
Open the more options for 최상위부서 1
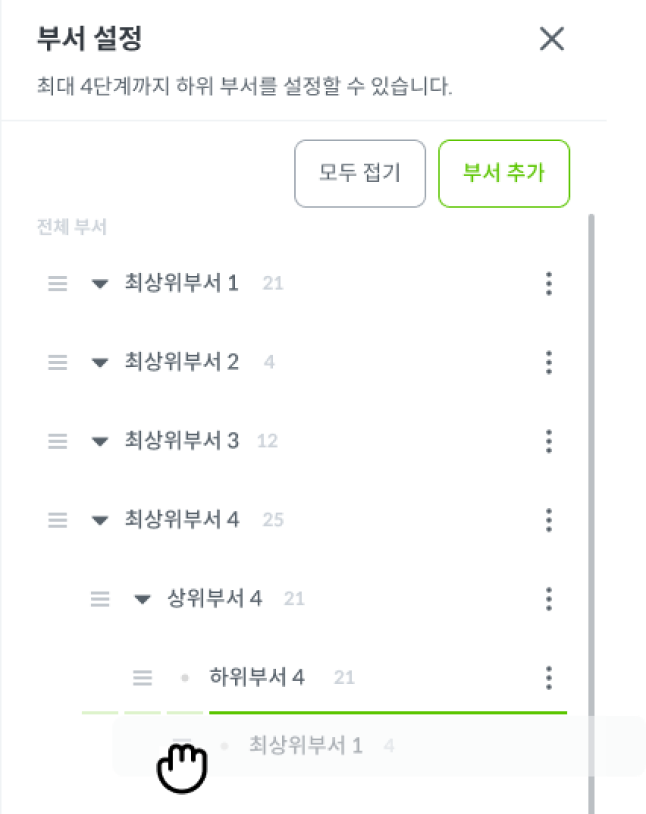click(x=548, y=284)
